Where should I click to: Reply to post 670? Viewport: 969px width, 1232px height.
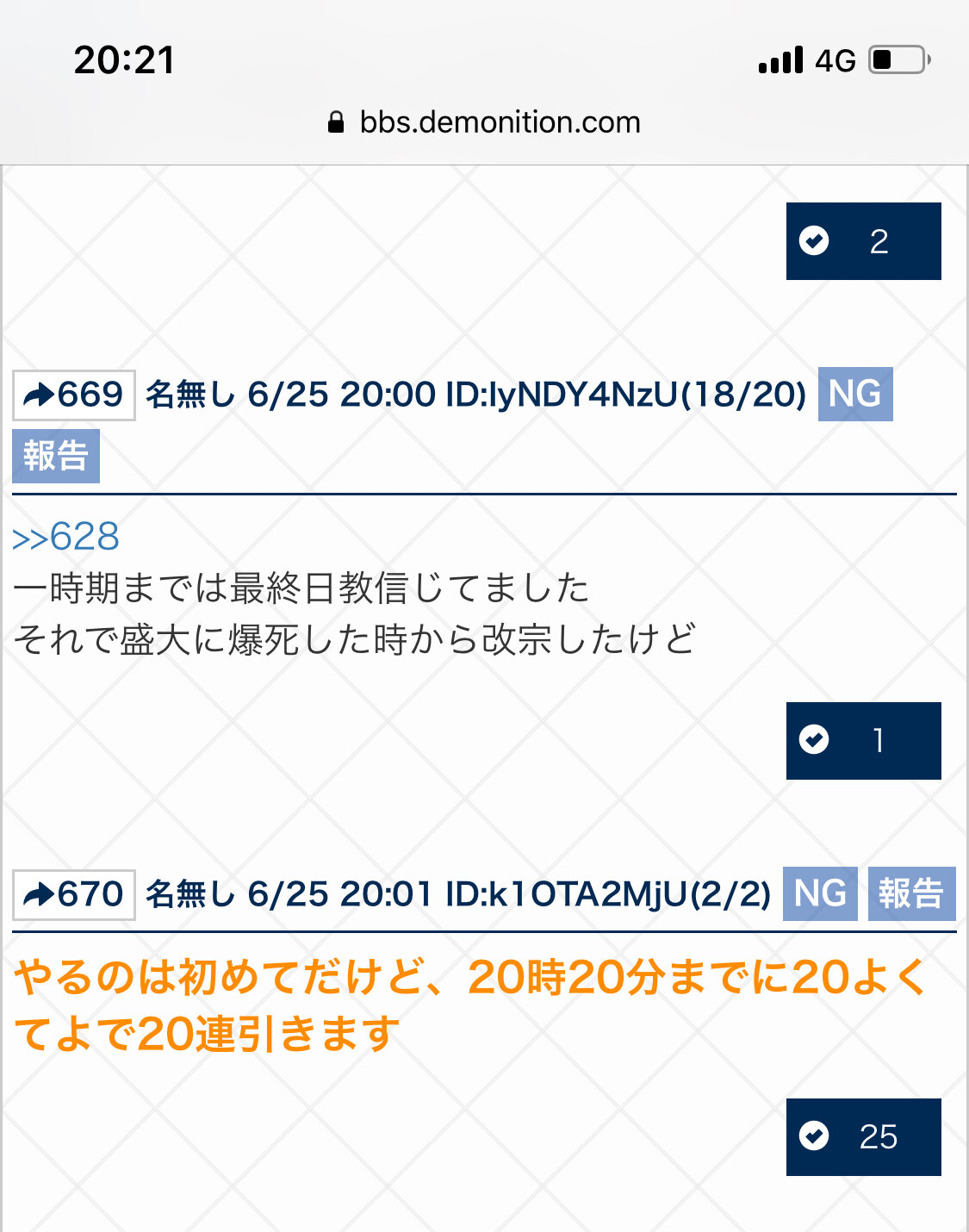(74, 894)
